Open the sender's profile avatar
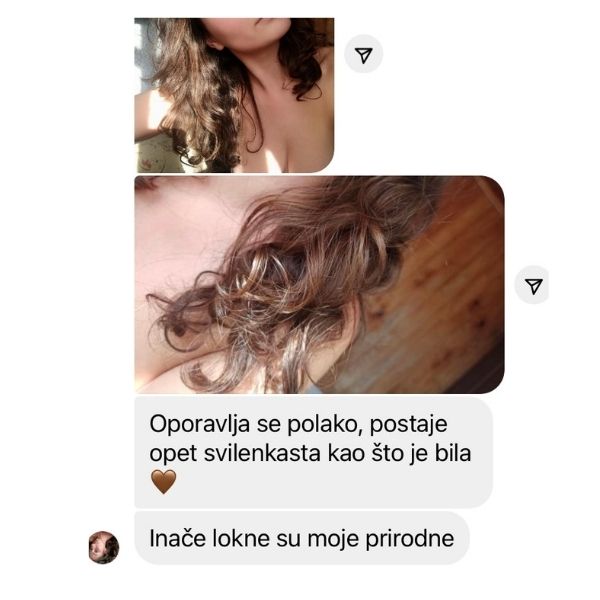The width and height of the screenshot is (600, 600). [x=103, y=546]
